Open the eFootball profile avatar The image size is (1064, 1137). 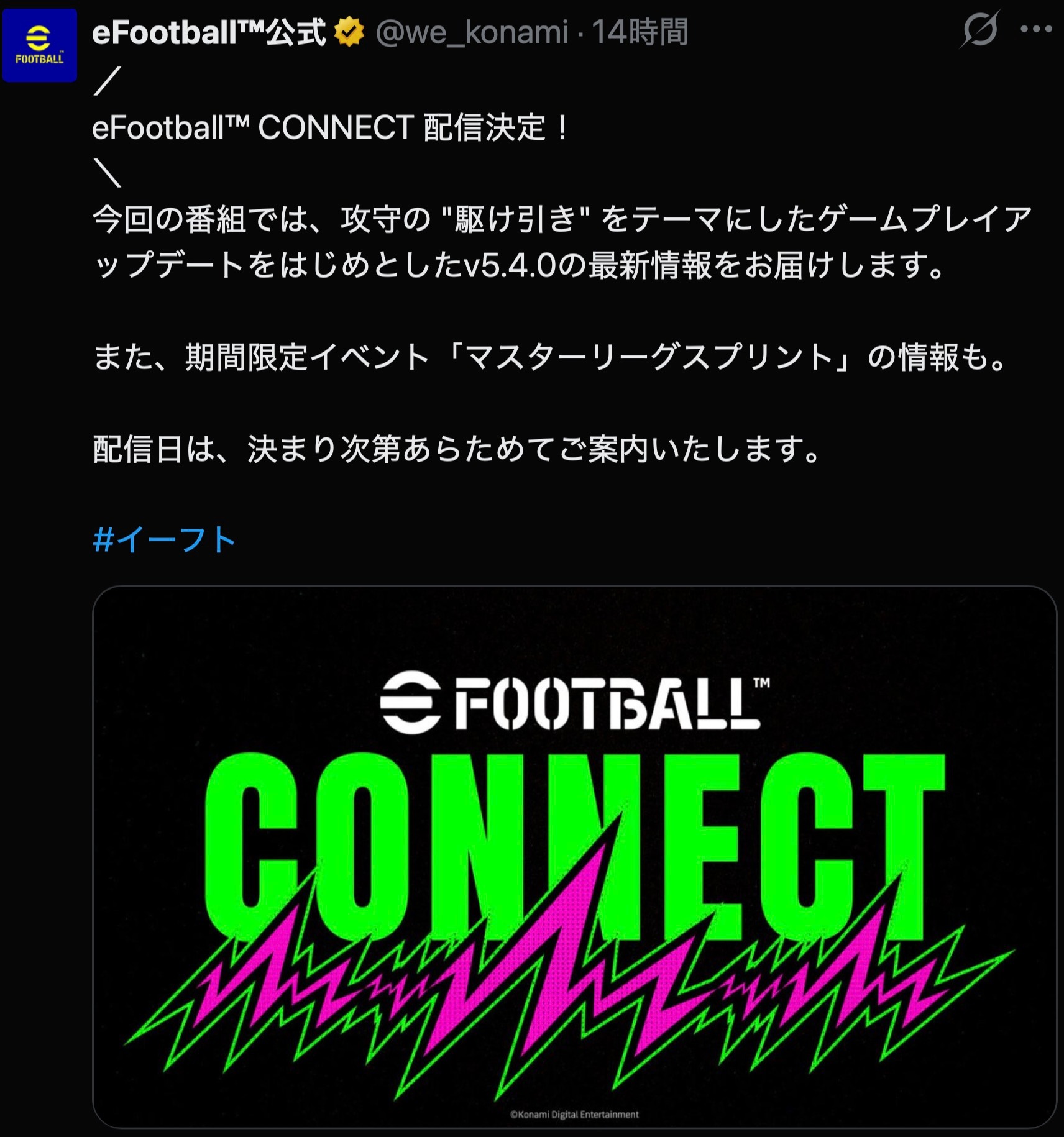coord(39,45)
